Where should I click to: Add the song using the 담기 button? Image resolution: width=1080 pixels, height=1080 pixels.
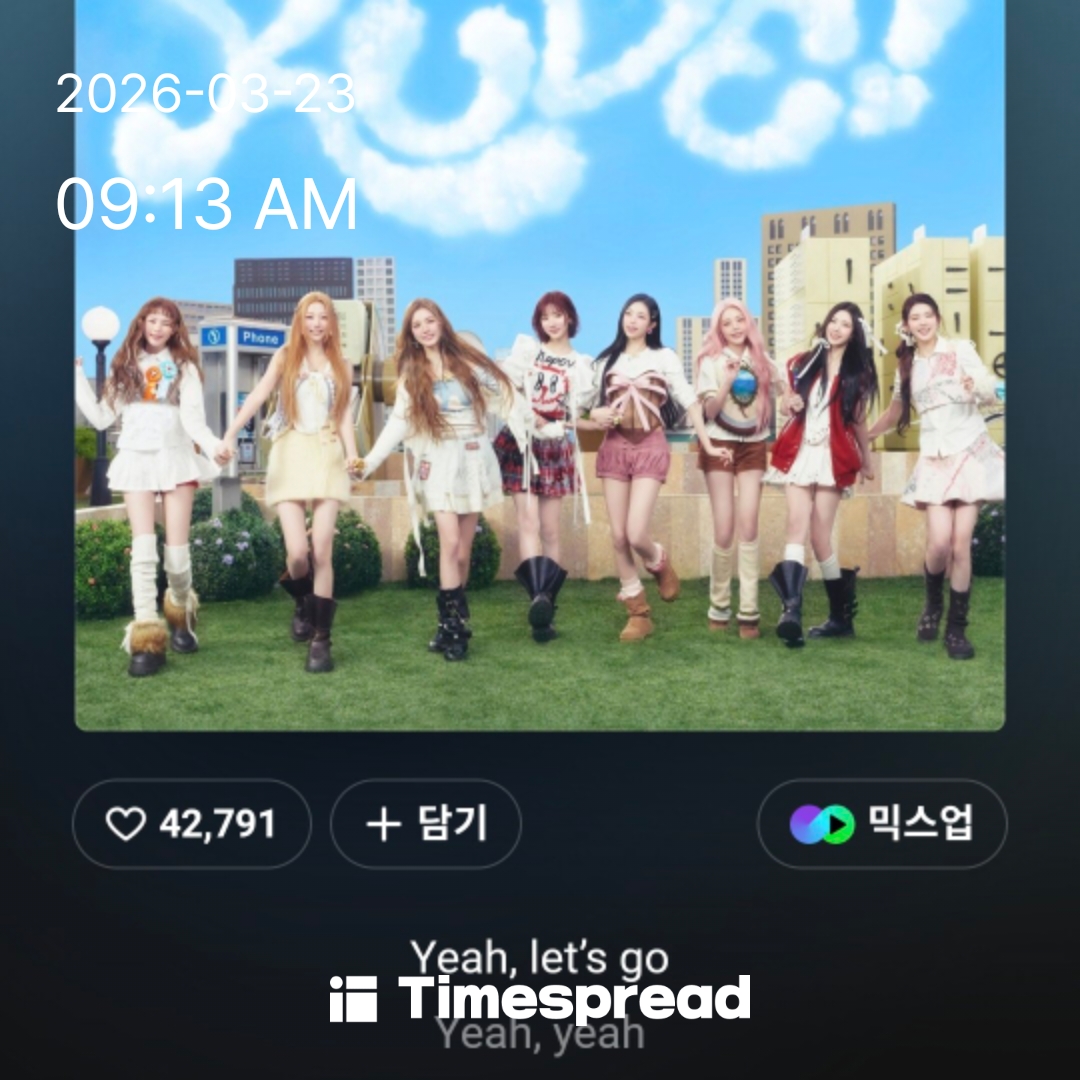pyautogui.click(x=426, y=825)
